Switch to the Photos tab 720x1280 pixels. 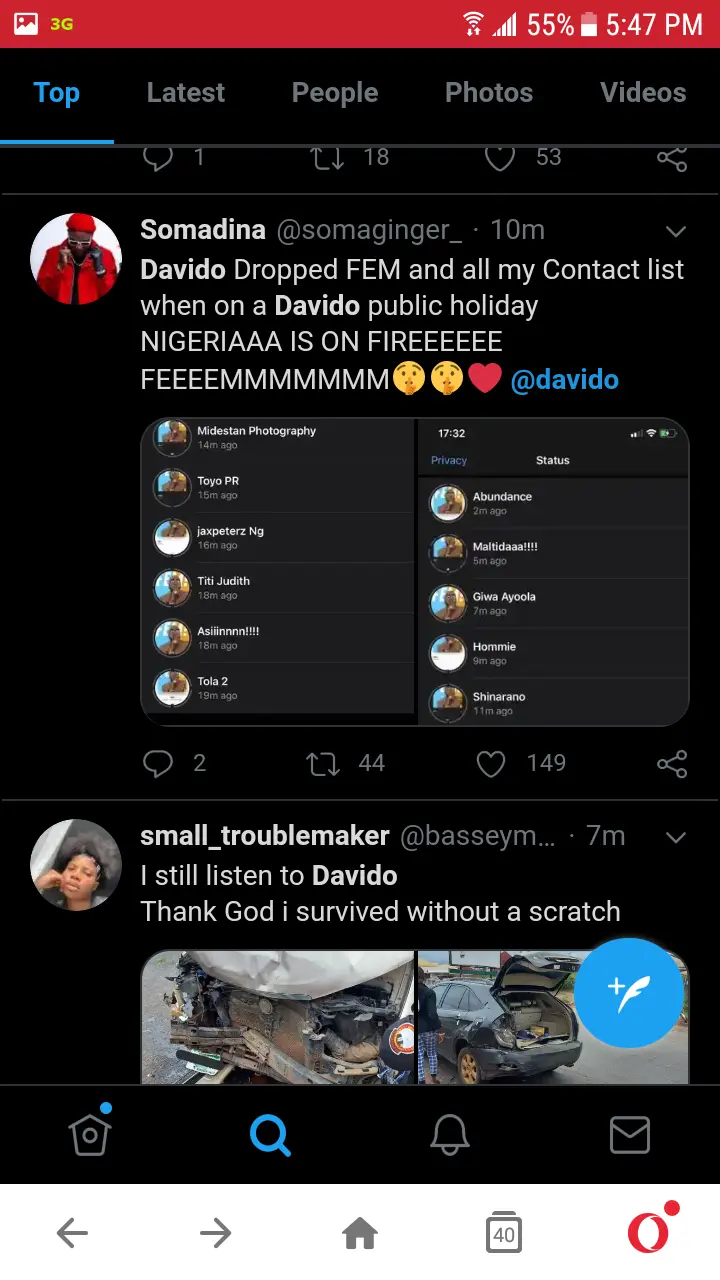[488, 93]
